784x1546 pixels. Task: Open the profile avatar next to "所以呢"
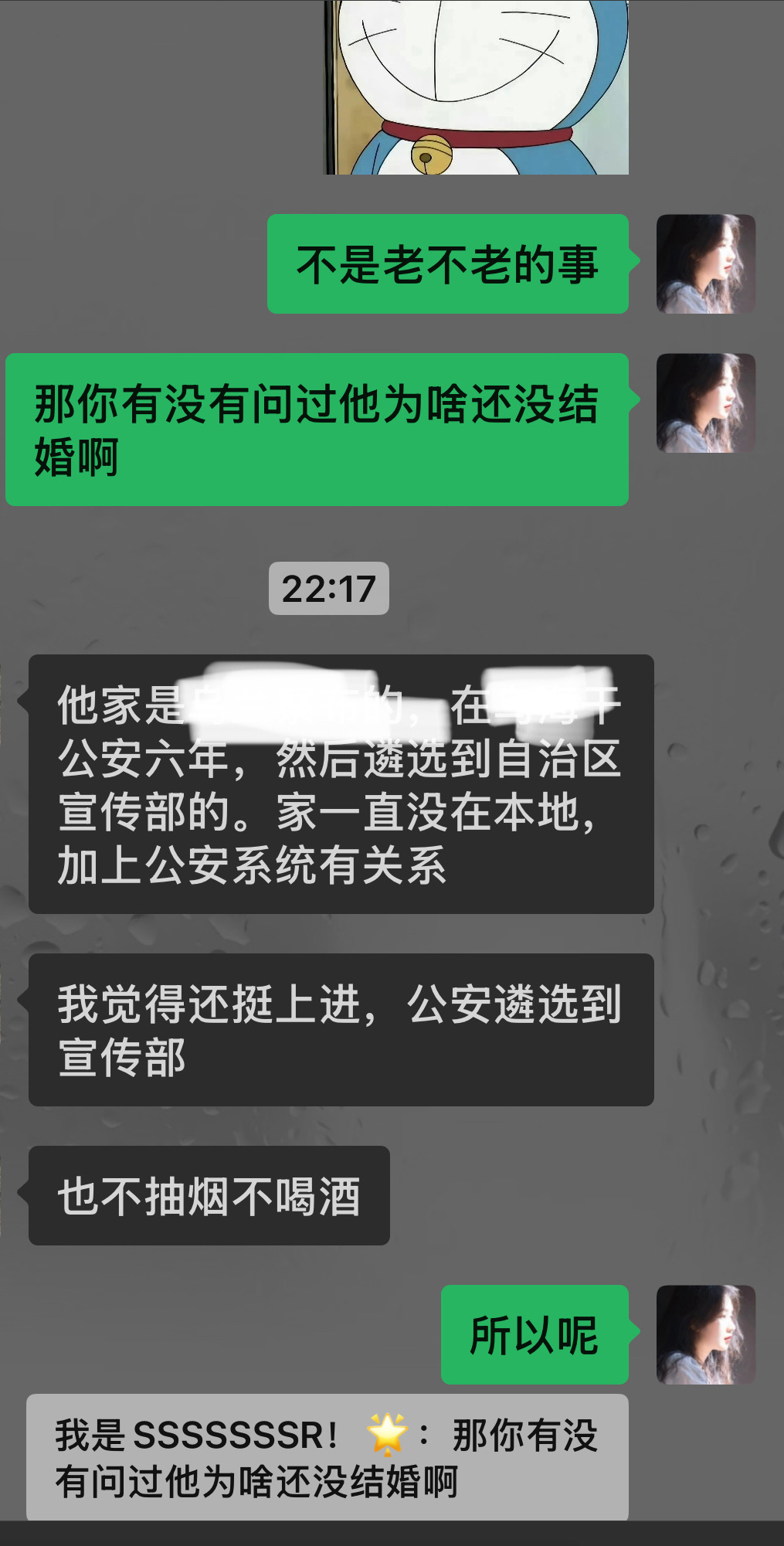tap(706, 1334)
